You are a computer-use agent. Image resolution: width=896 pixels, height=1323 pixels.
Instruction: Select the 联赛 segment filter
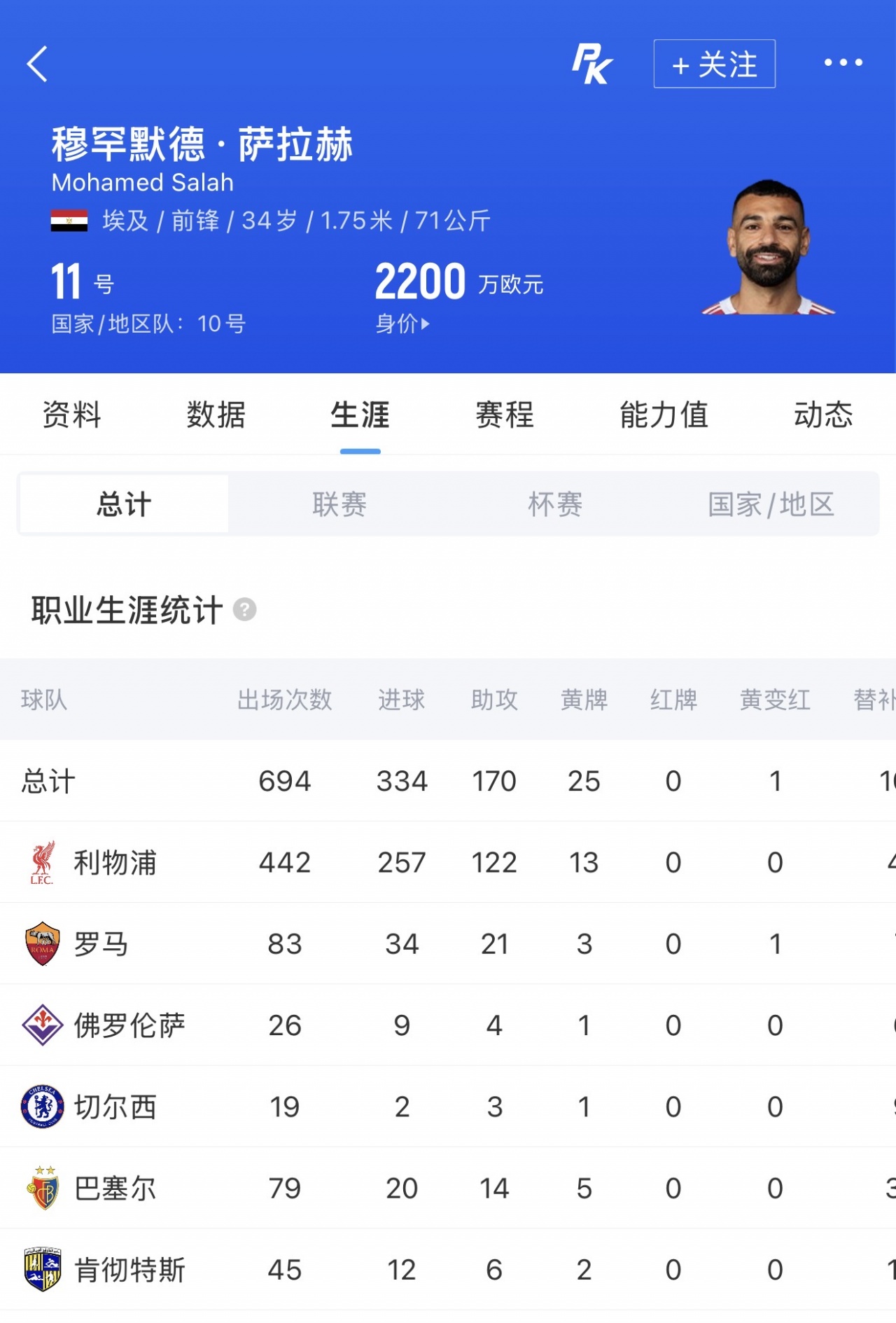[x=339, y=504]
